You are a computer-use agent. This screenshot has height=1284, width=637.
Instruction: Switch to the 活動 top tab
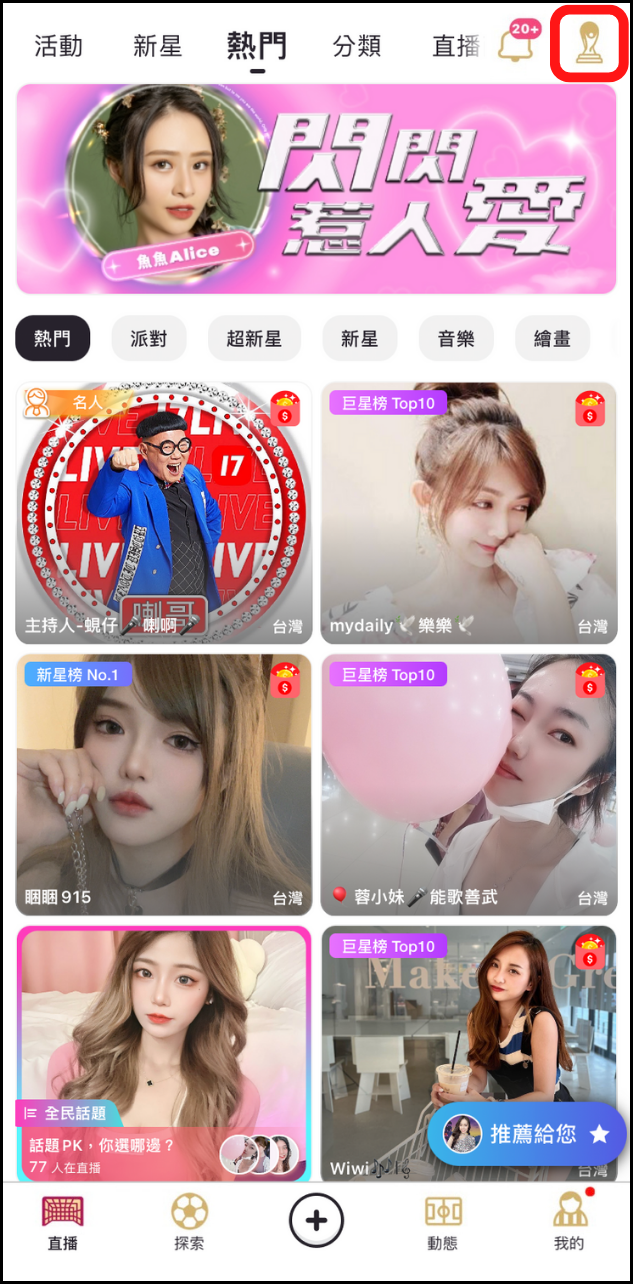58,46
